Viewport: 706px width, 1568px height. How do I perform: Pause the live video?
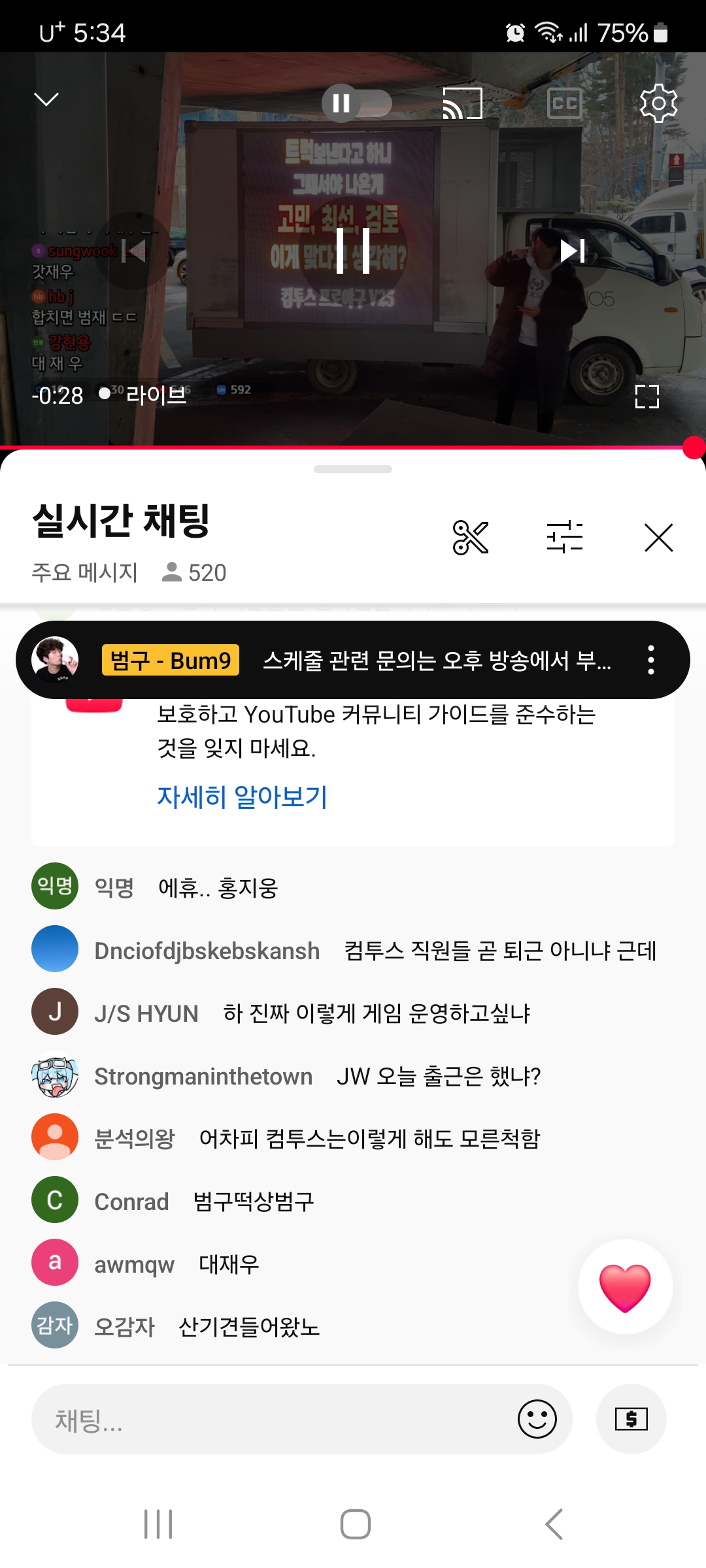coord(353,251)
